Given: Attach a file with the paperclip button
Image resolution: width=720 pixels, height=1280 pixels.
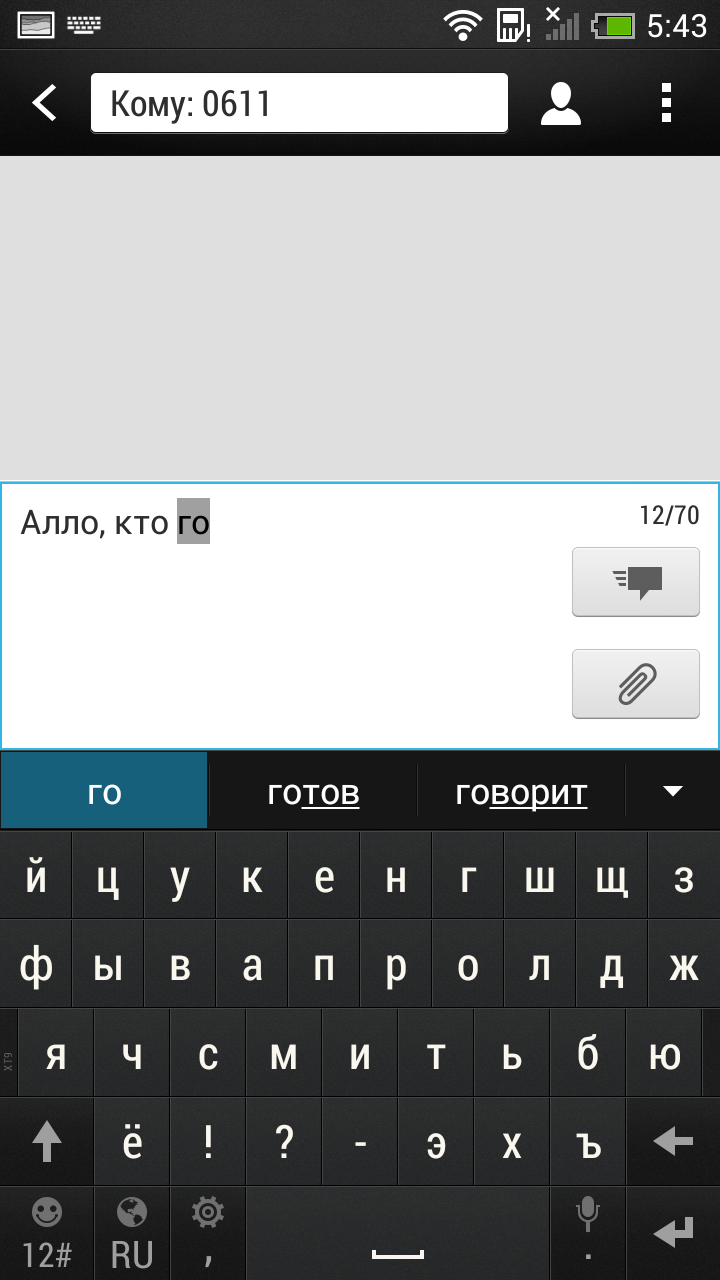Looking at the screenshot, I should pos(636,684).
